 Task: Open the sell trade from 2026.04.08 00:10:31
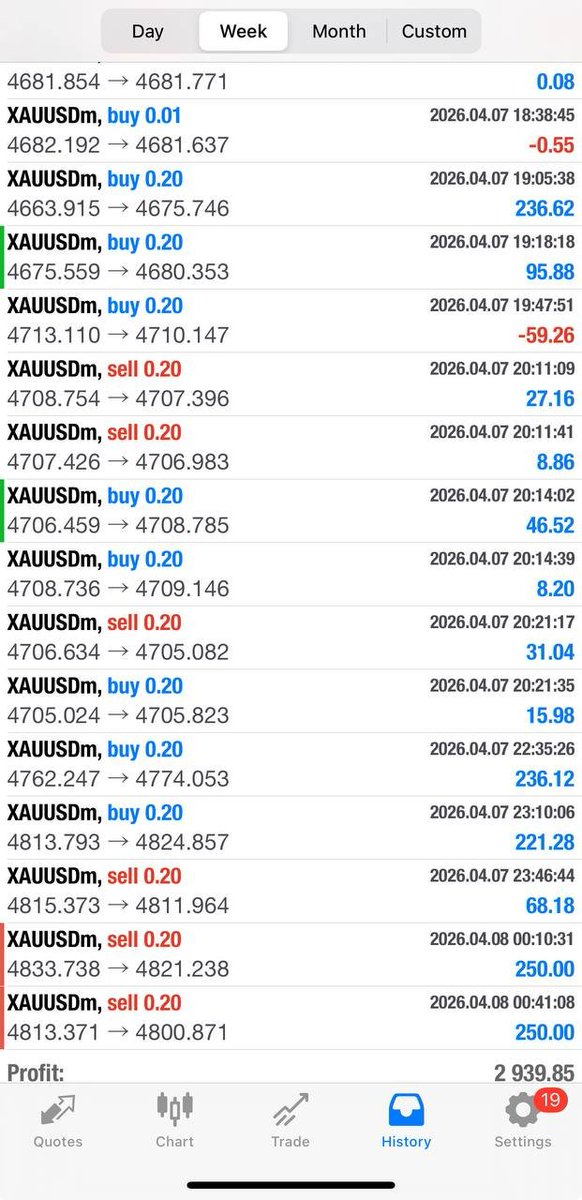coord(291,955)
